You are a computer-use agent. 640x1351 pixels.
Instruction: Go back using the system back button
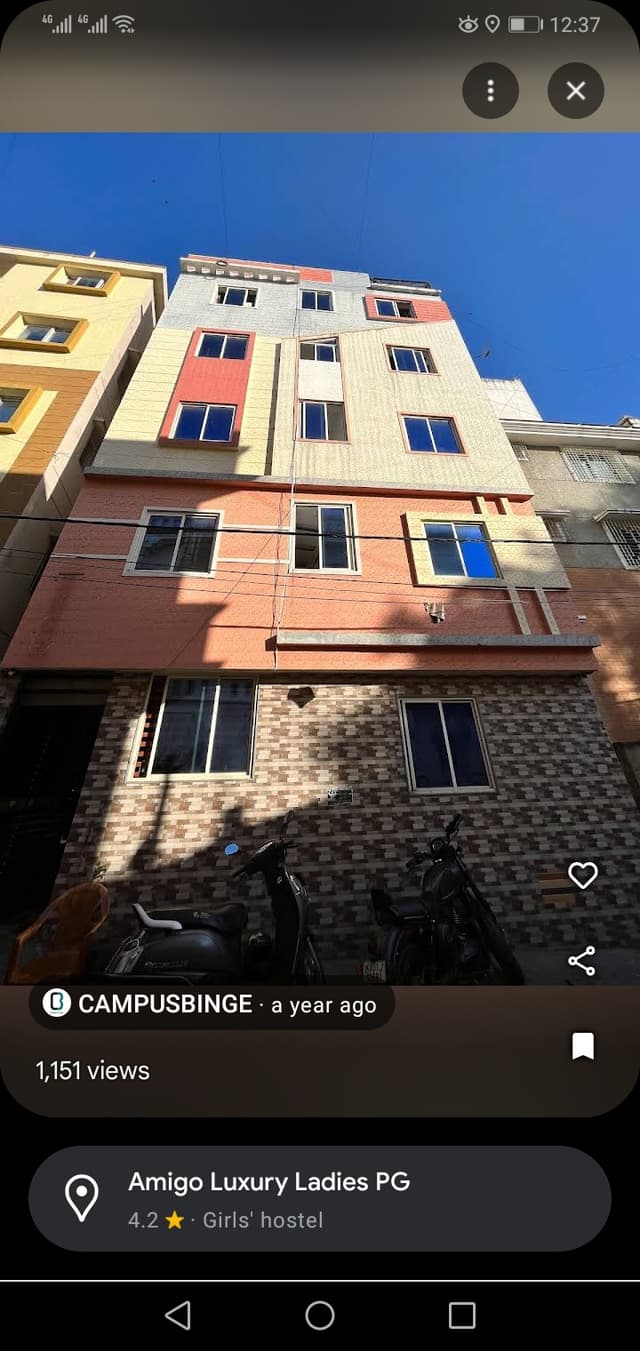(x=177, y=1315)
